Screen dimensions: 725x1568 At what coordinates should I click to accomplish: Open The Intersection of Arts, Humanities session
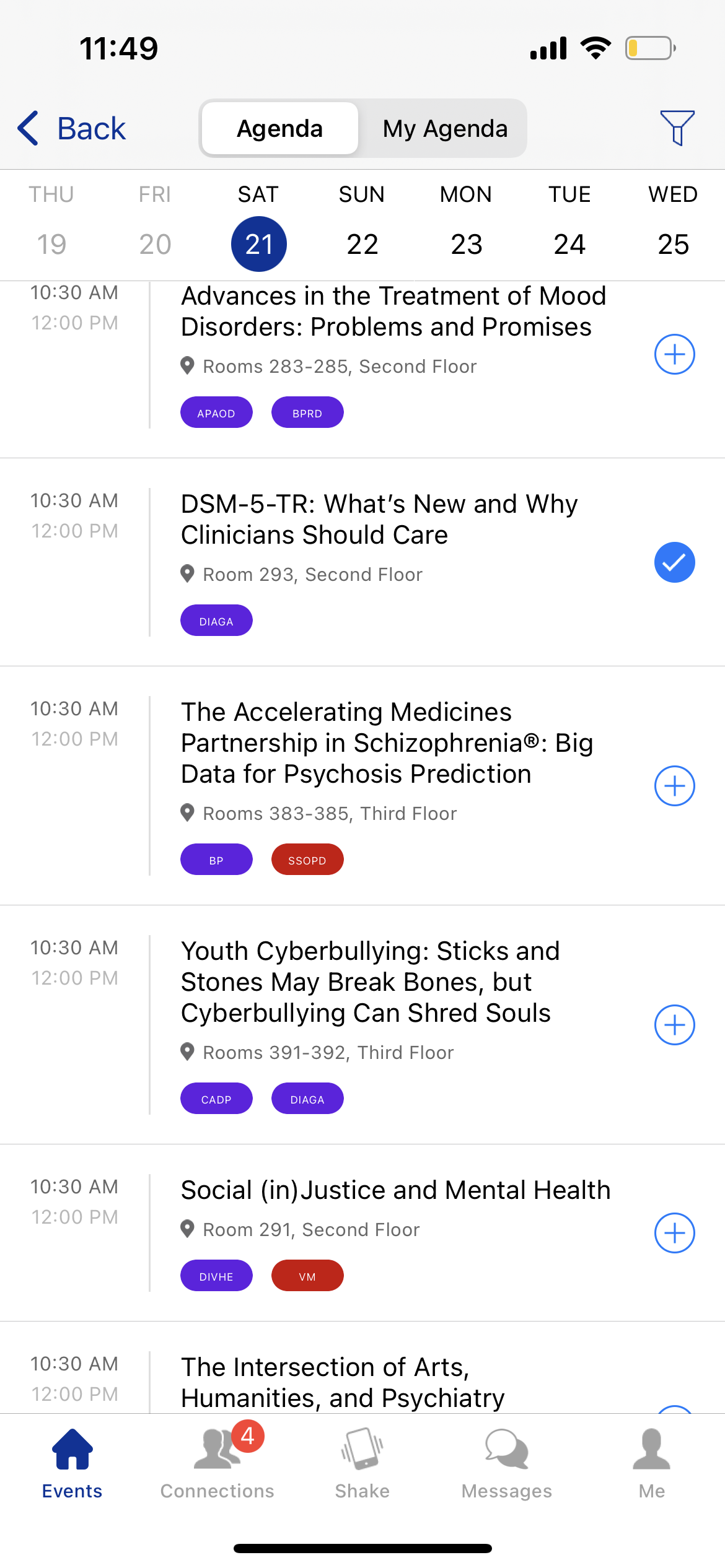pos(343,1382)
